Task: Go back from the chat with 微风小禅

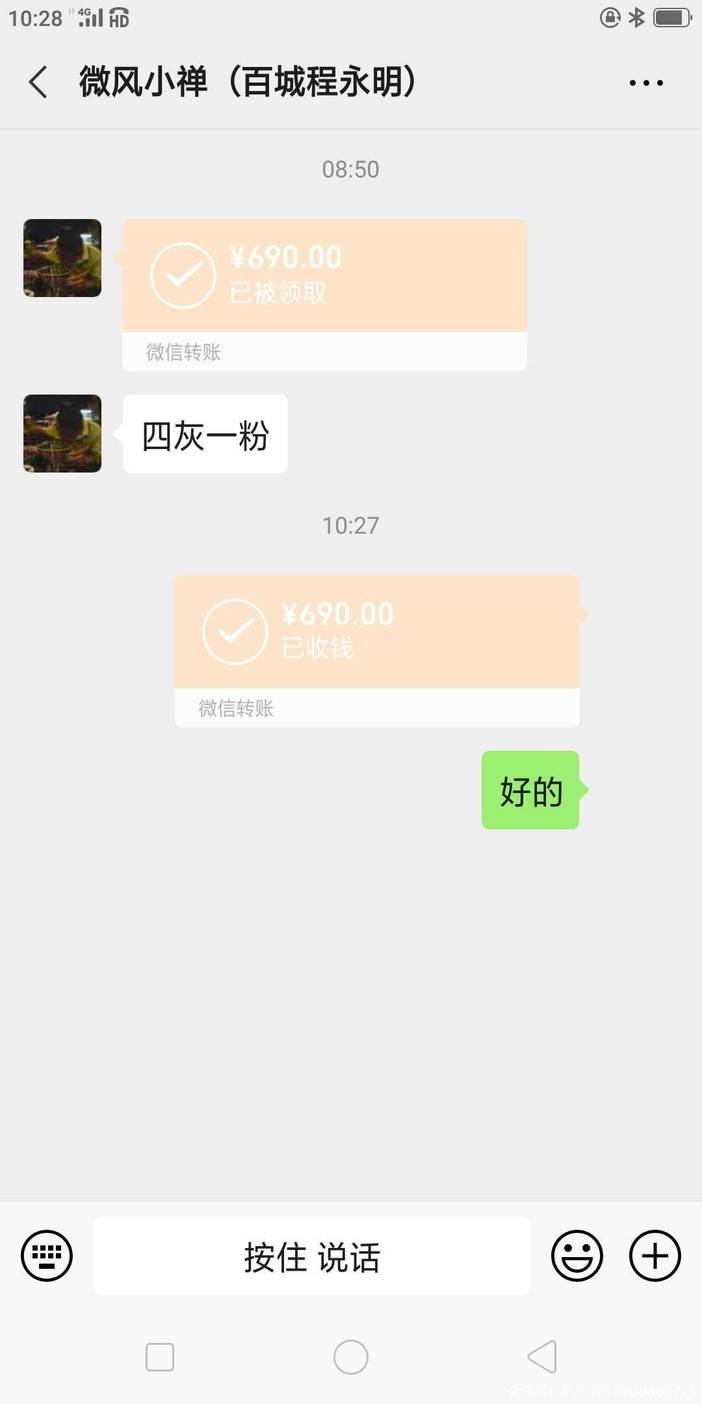Action: click(x=38, y=82)
